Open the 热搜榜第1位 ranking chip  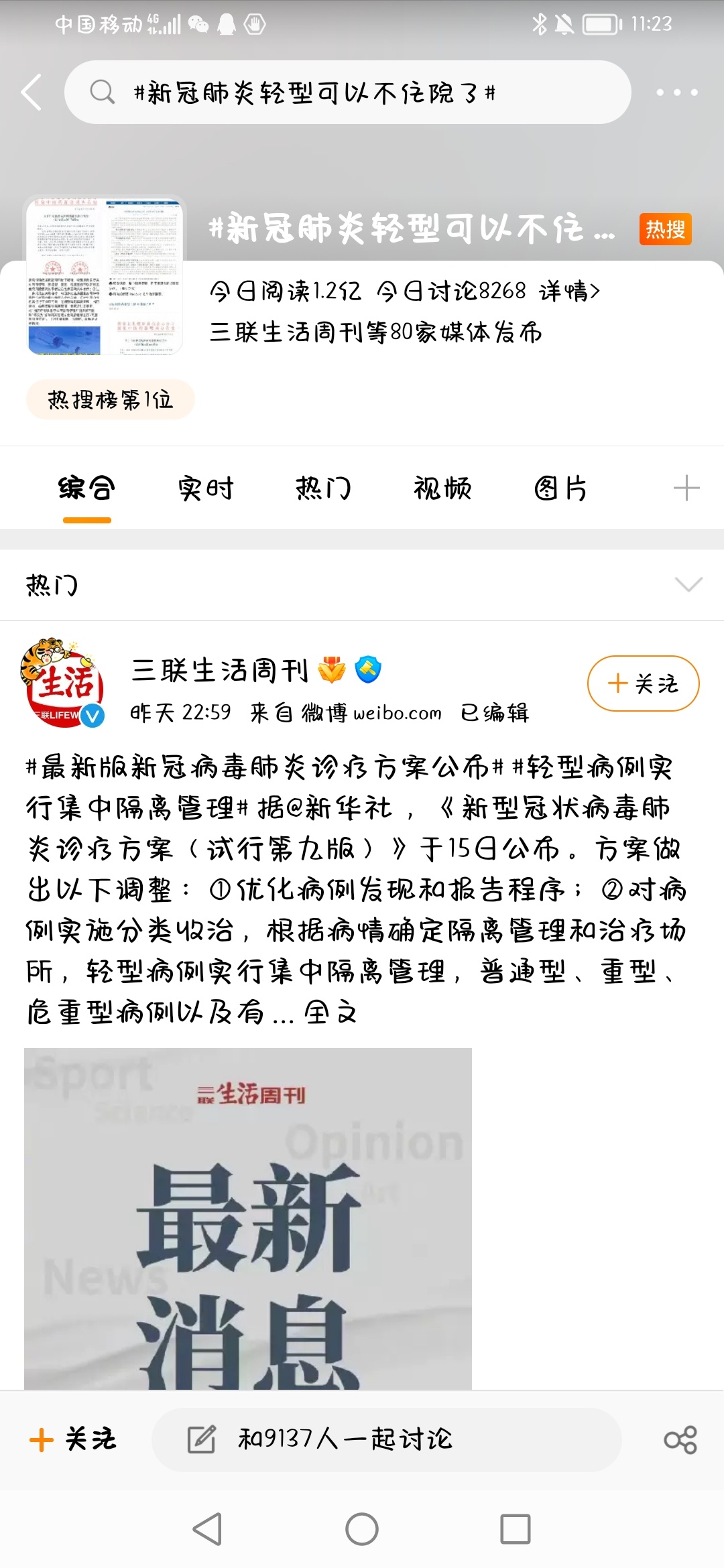point(111,400)
